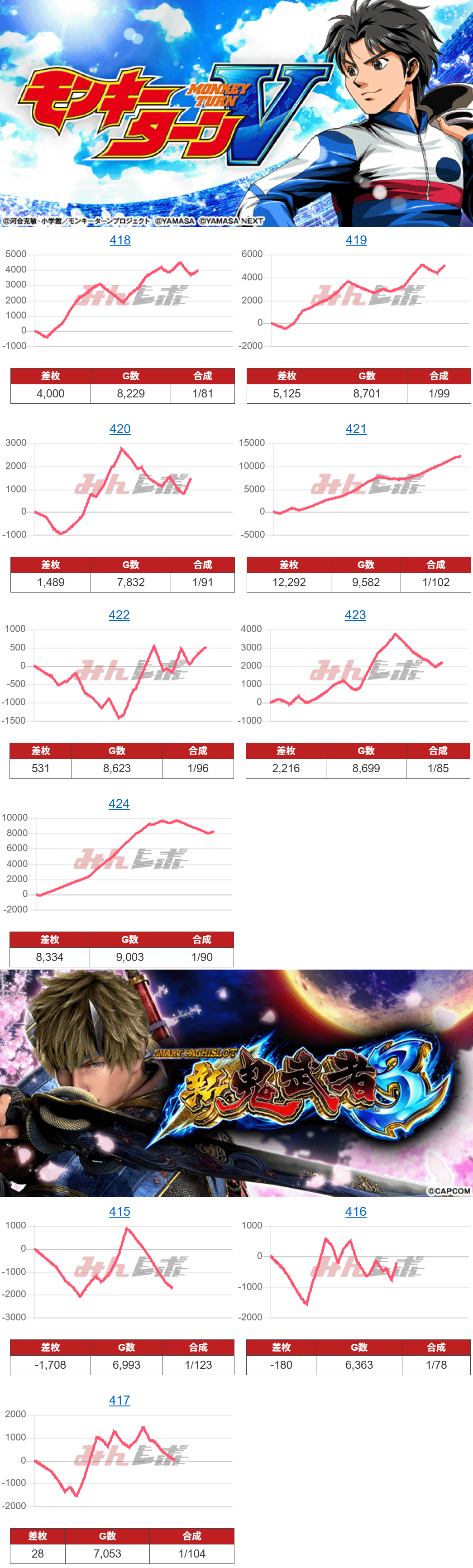This screenshot has height=1568, width=473.
Task: Tap the link for machine 417
Action: coord(119,1400)
